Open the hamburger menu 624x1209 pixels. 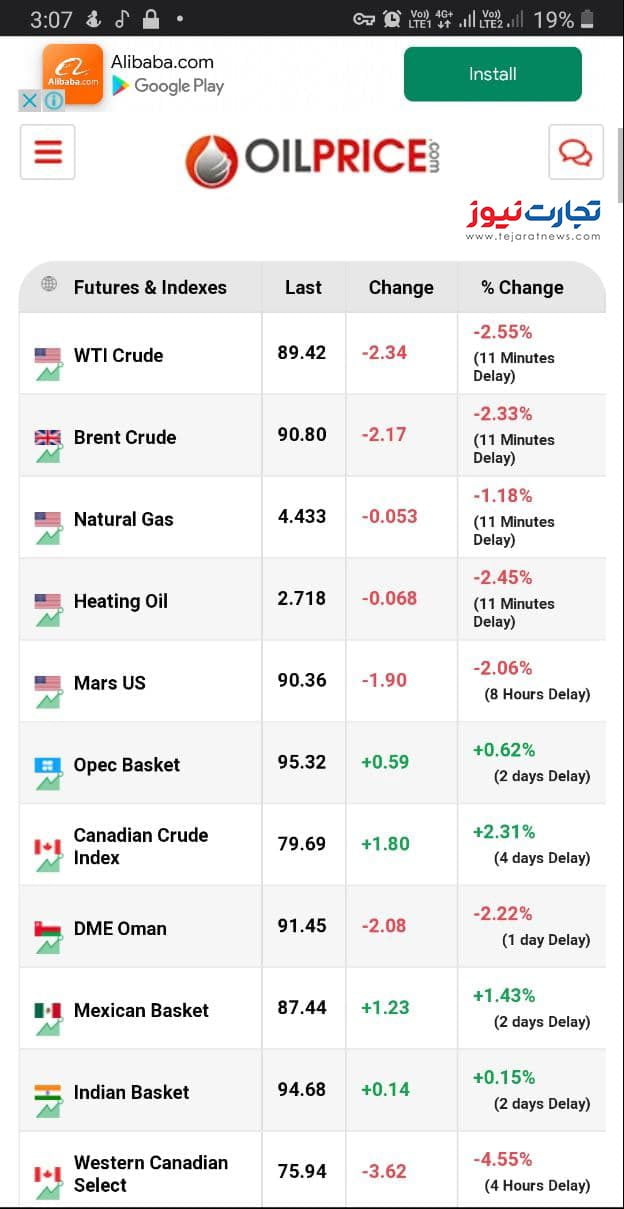pyautogui.click(x=47, y=152)
